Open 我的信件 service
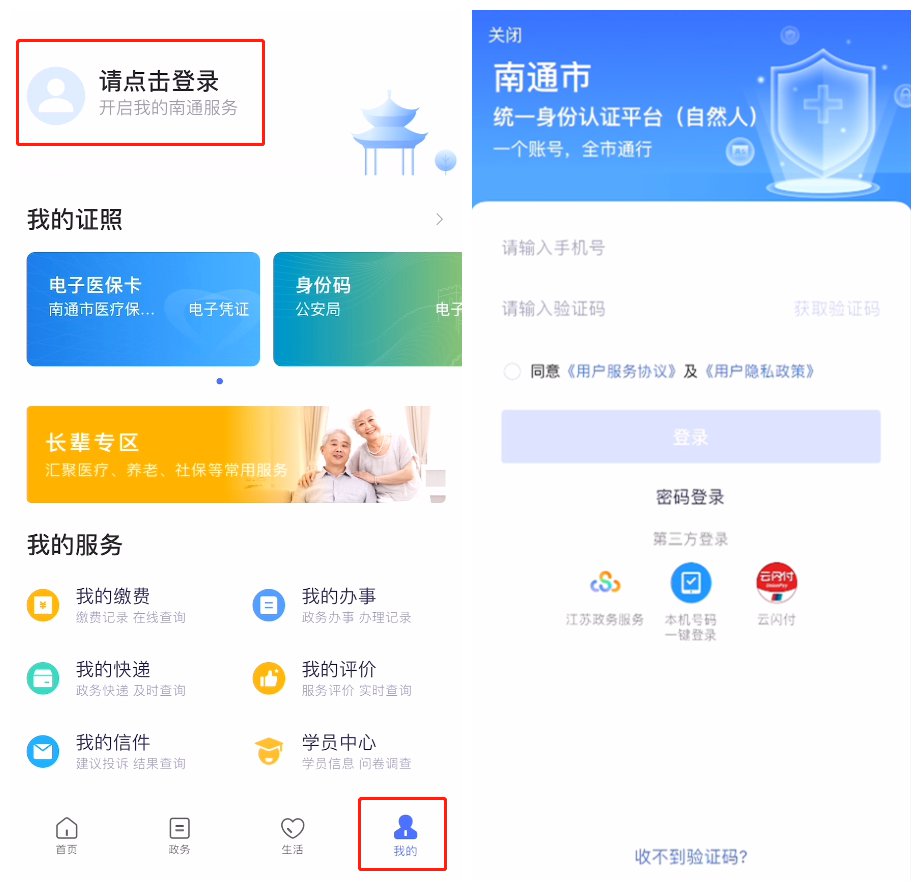This screenshot has width=921, height=891. coord(112,751)
